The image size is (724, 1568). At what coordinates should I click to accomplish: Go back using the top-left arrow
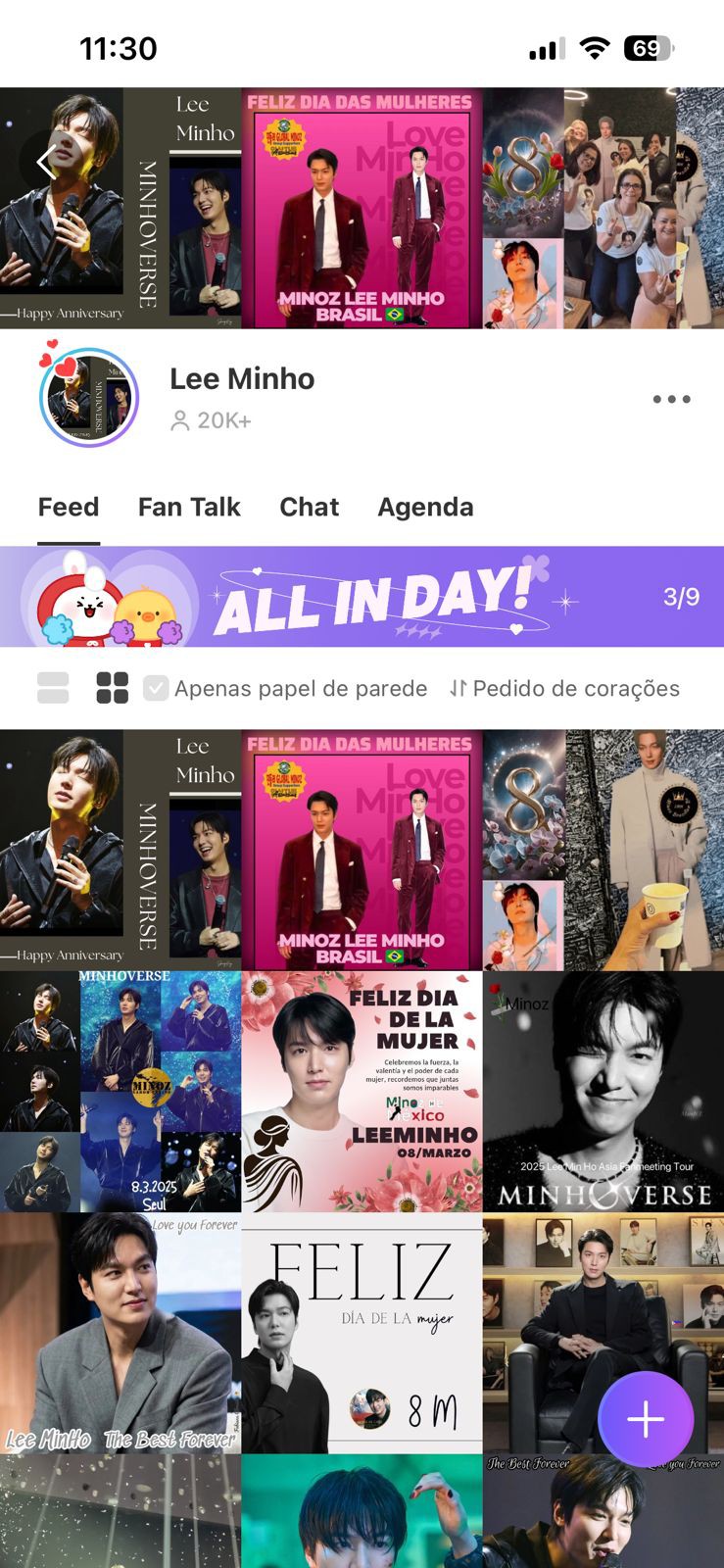coord(46,162)
